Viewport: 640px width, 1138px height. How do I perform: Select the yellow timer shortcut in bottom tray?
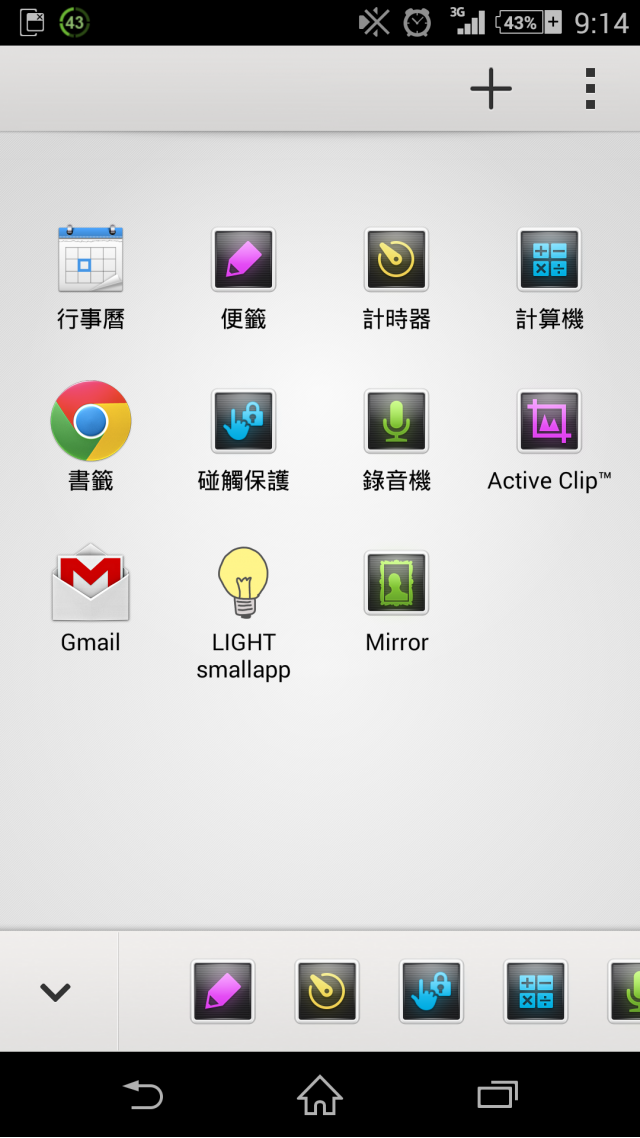(x=327, y=991)
